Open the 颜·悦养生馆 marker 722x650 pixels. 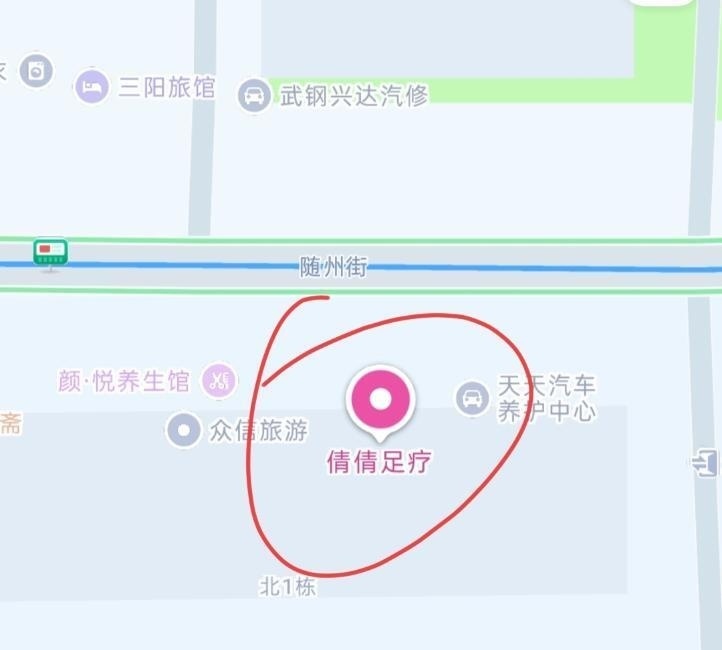[219, 381]
